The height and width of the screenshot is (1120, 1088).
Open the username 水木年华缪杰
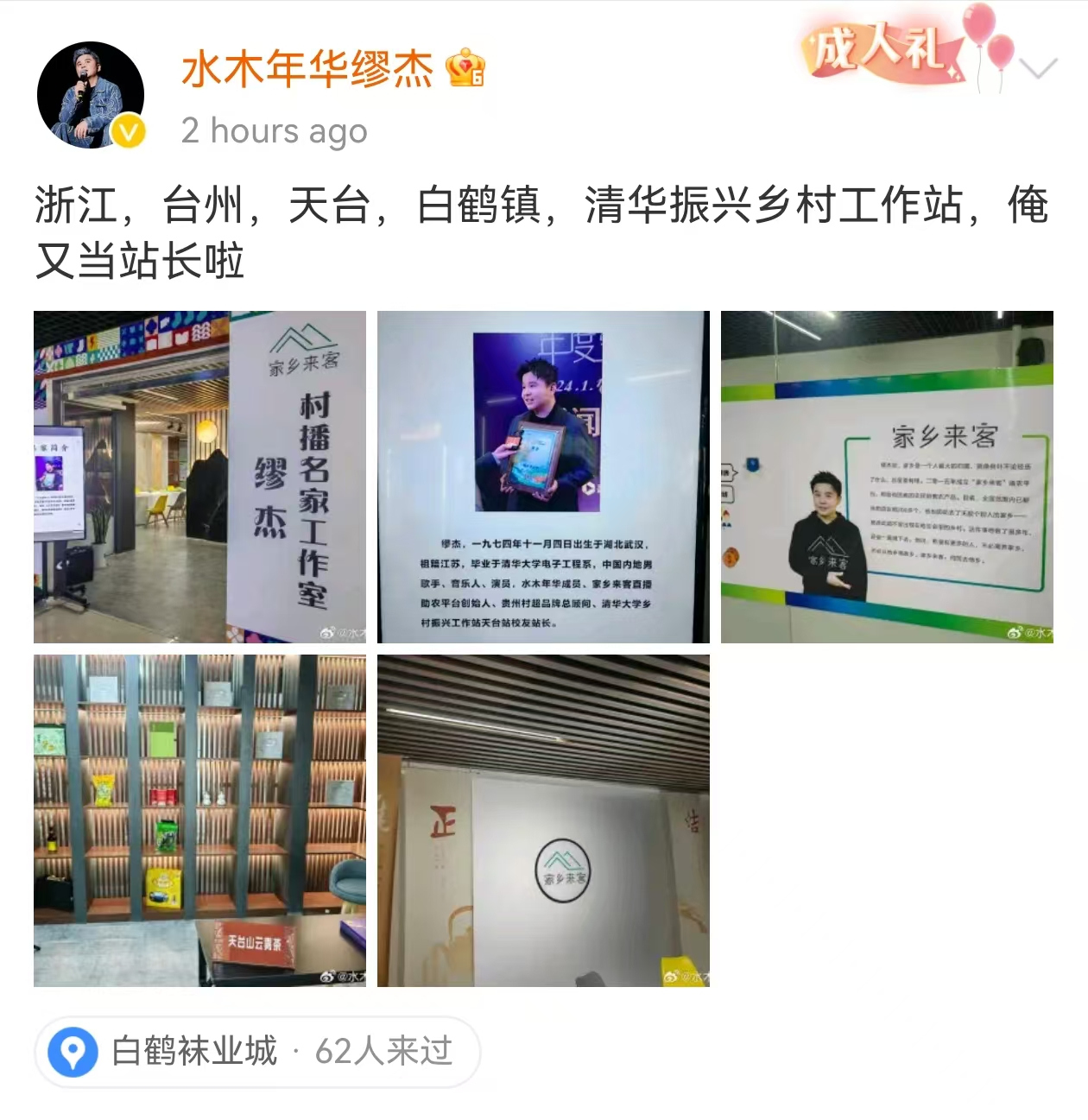[x=307, y=69]
